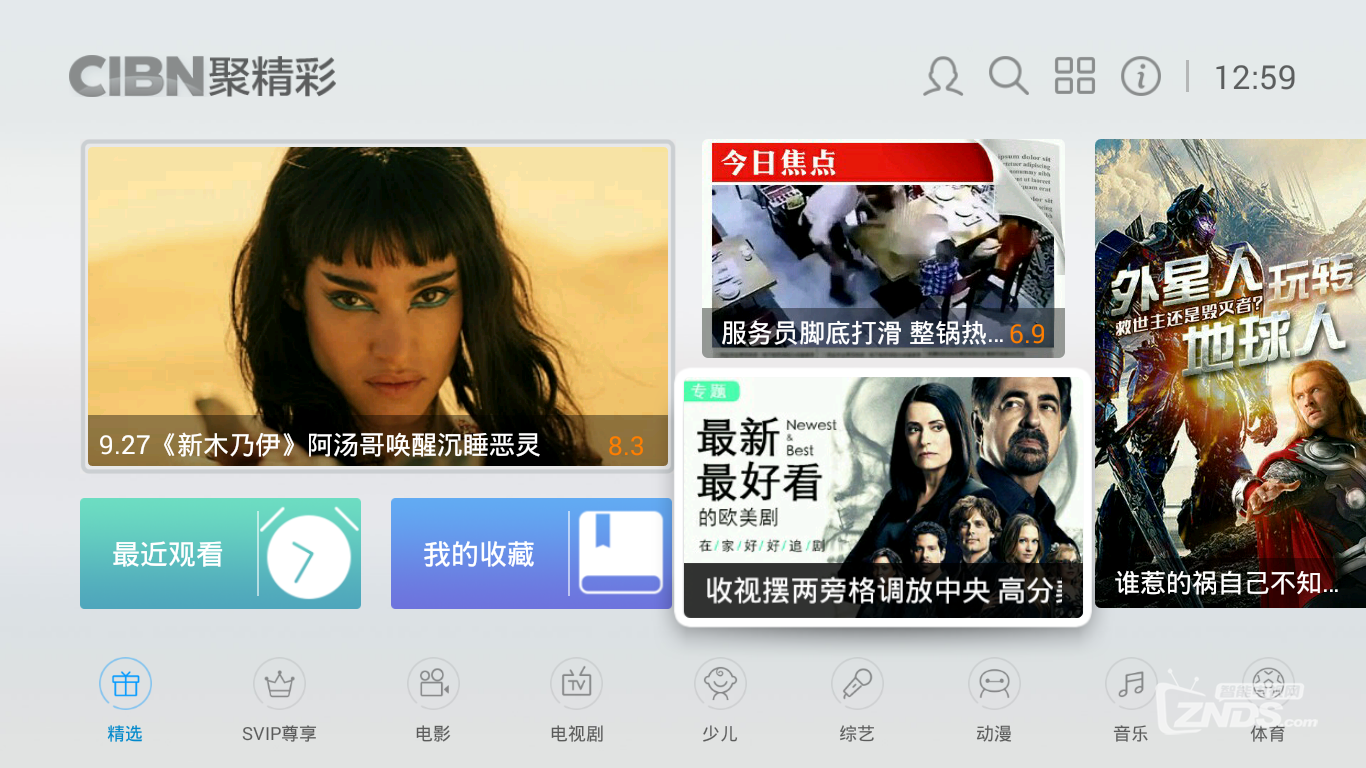Screen dimensions: 1366x768
Task: Switch to the 电影 tab
Action: point(433,699)
